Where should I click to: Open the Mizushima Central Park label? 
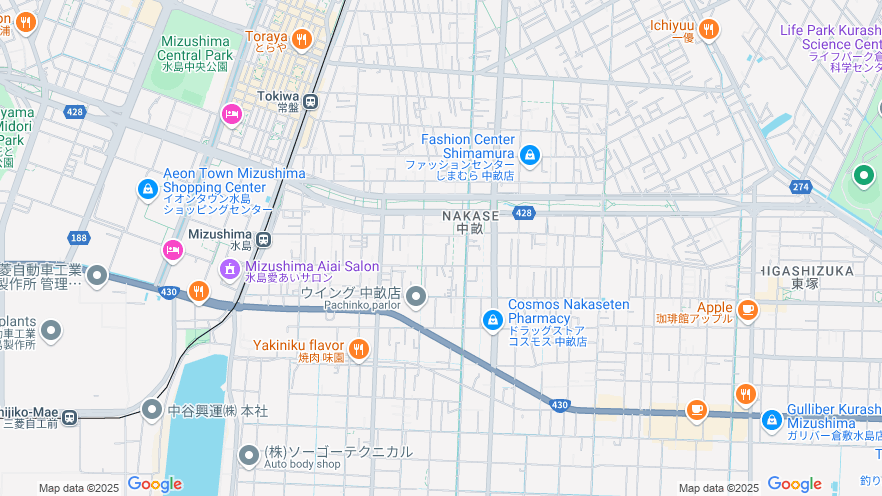click(196, 48)
